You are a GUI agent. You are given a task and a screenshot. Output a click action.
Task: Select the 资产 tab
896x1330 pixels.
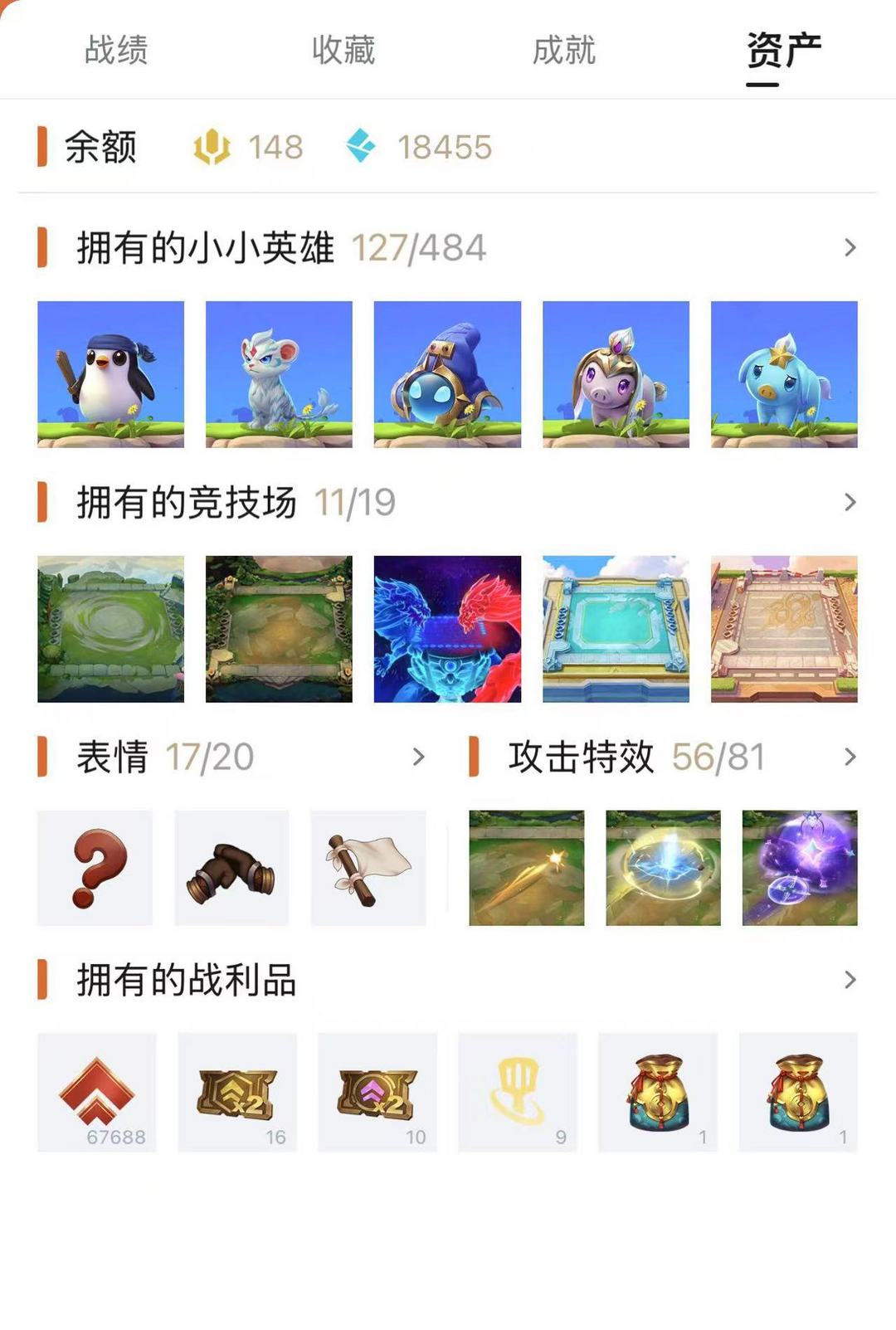point(782,50)
